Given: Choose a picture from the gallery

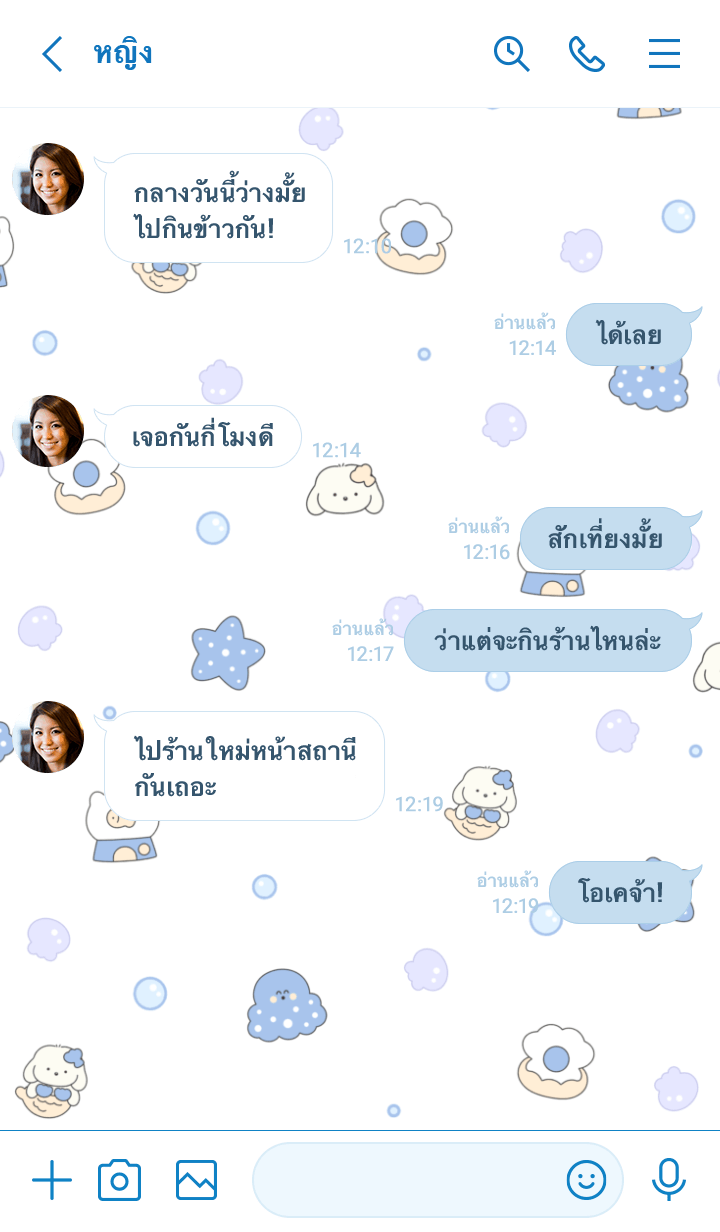Looking at the screenshot, I should click(196, 1181).
